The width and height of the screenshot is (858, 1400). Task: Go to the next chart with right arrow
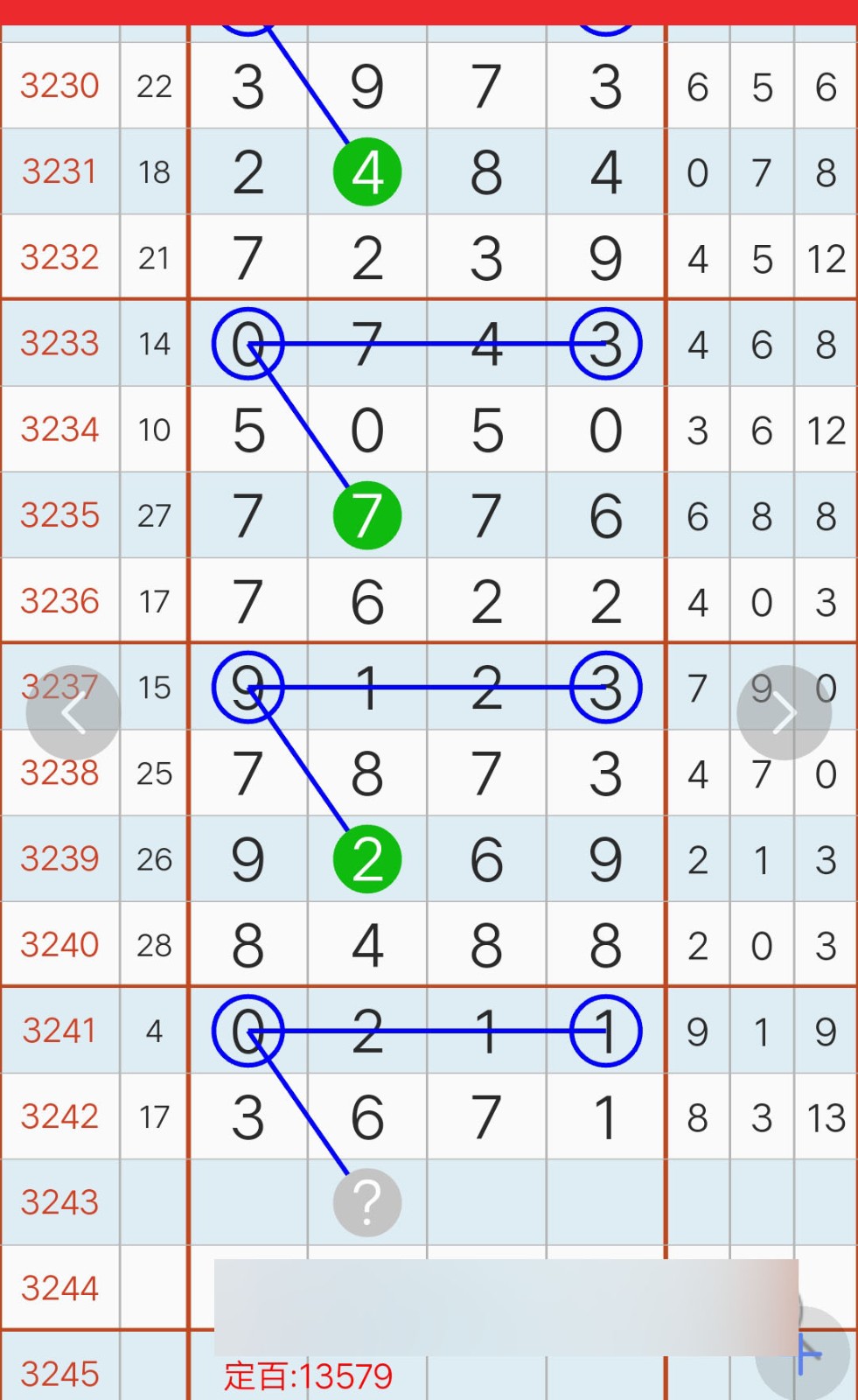coord(784,713)
